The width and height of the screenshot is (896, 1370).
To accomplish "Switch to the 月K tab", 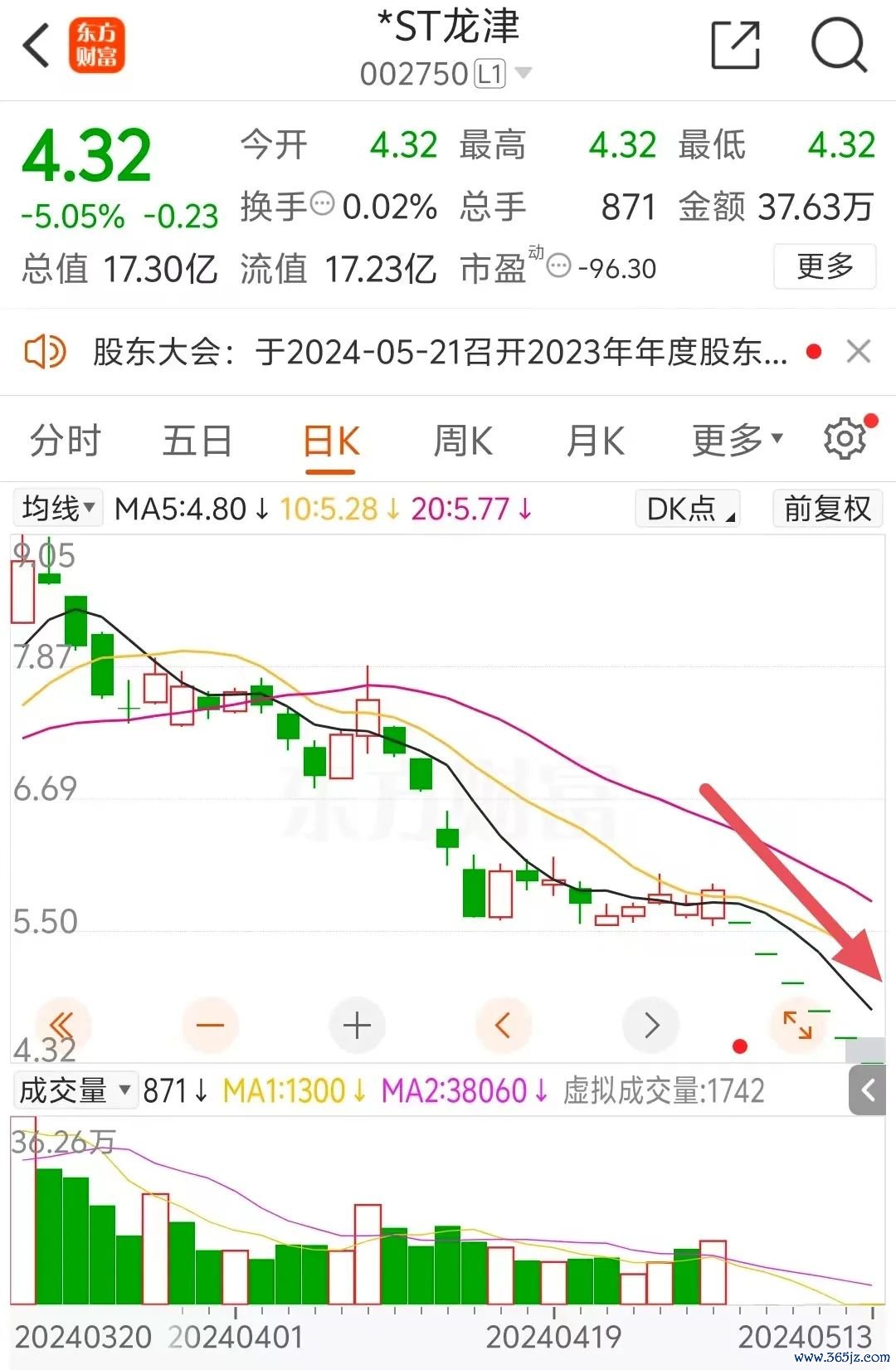I will click(x=595, y=441).
